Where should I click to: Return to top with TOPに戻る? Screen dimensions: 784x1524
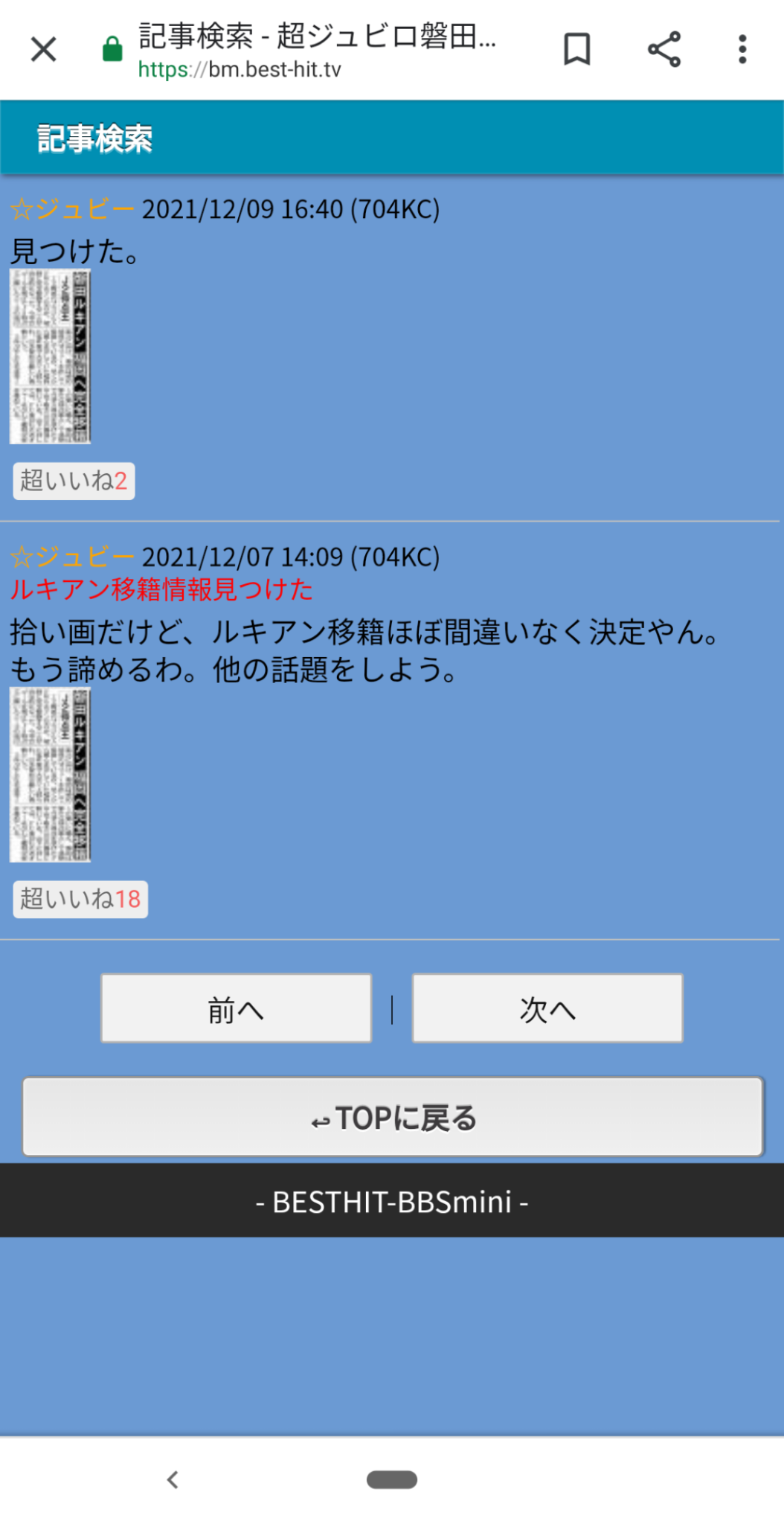coord(393,1117)
